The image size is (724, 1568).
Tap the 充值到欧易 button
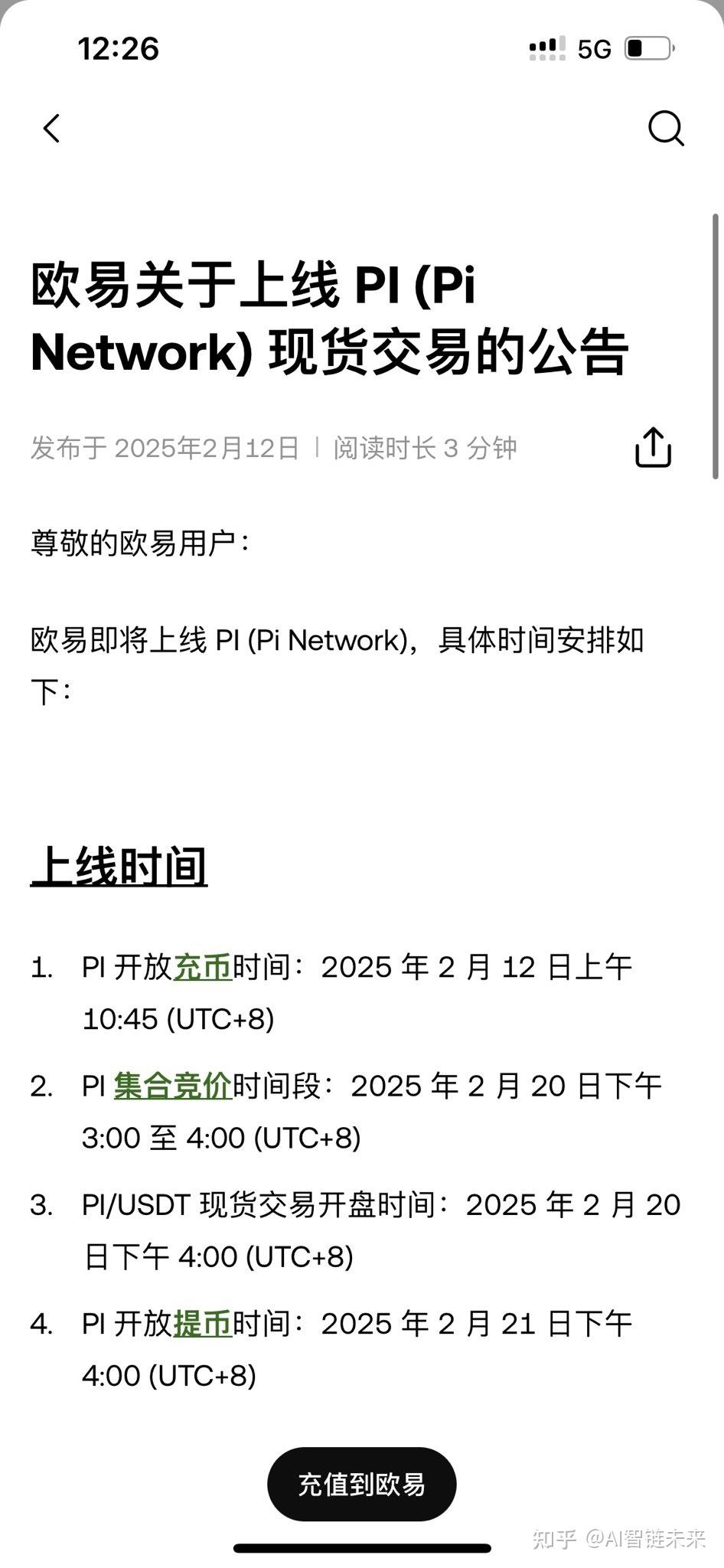tap(362, 1483)
